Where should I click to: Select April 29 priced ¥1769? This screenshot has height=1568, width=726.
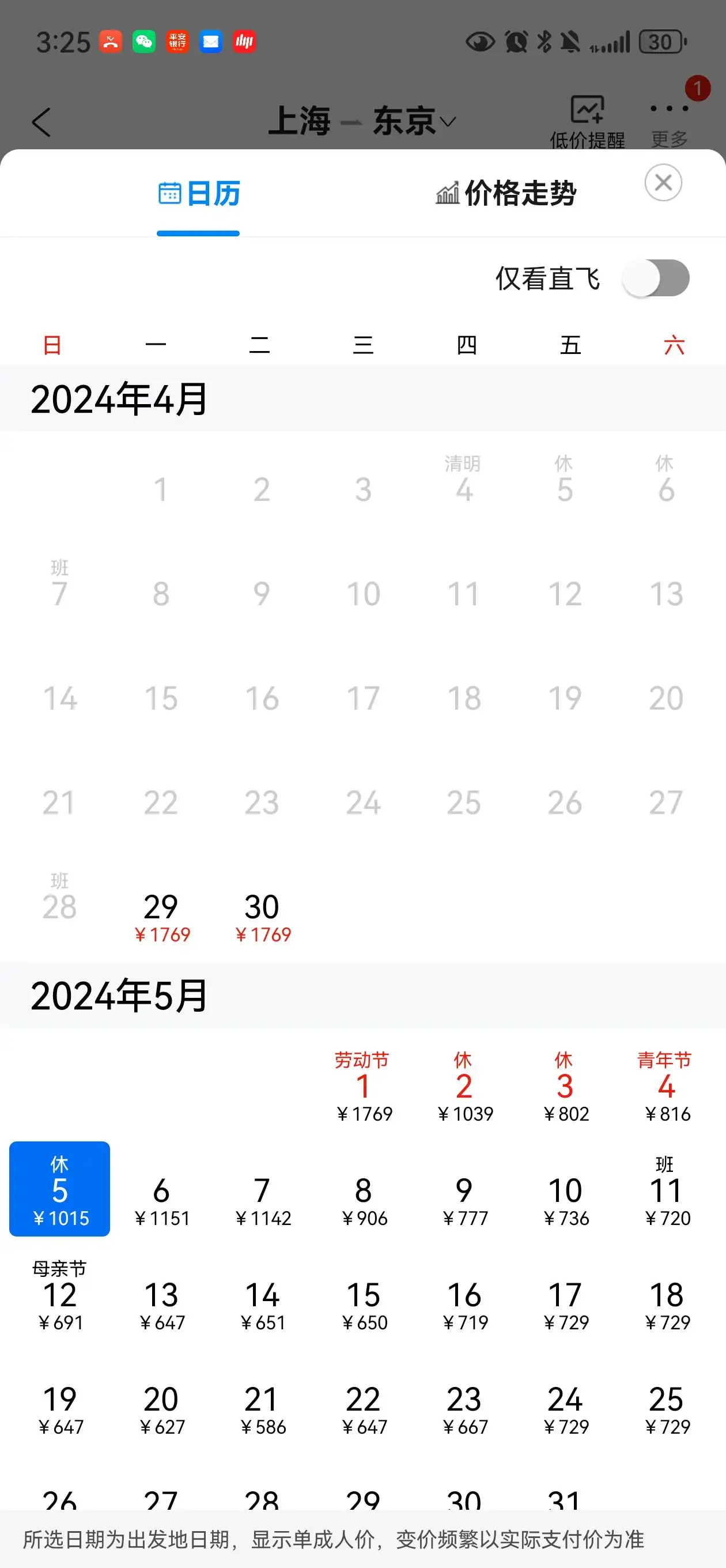[161, 916]
